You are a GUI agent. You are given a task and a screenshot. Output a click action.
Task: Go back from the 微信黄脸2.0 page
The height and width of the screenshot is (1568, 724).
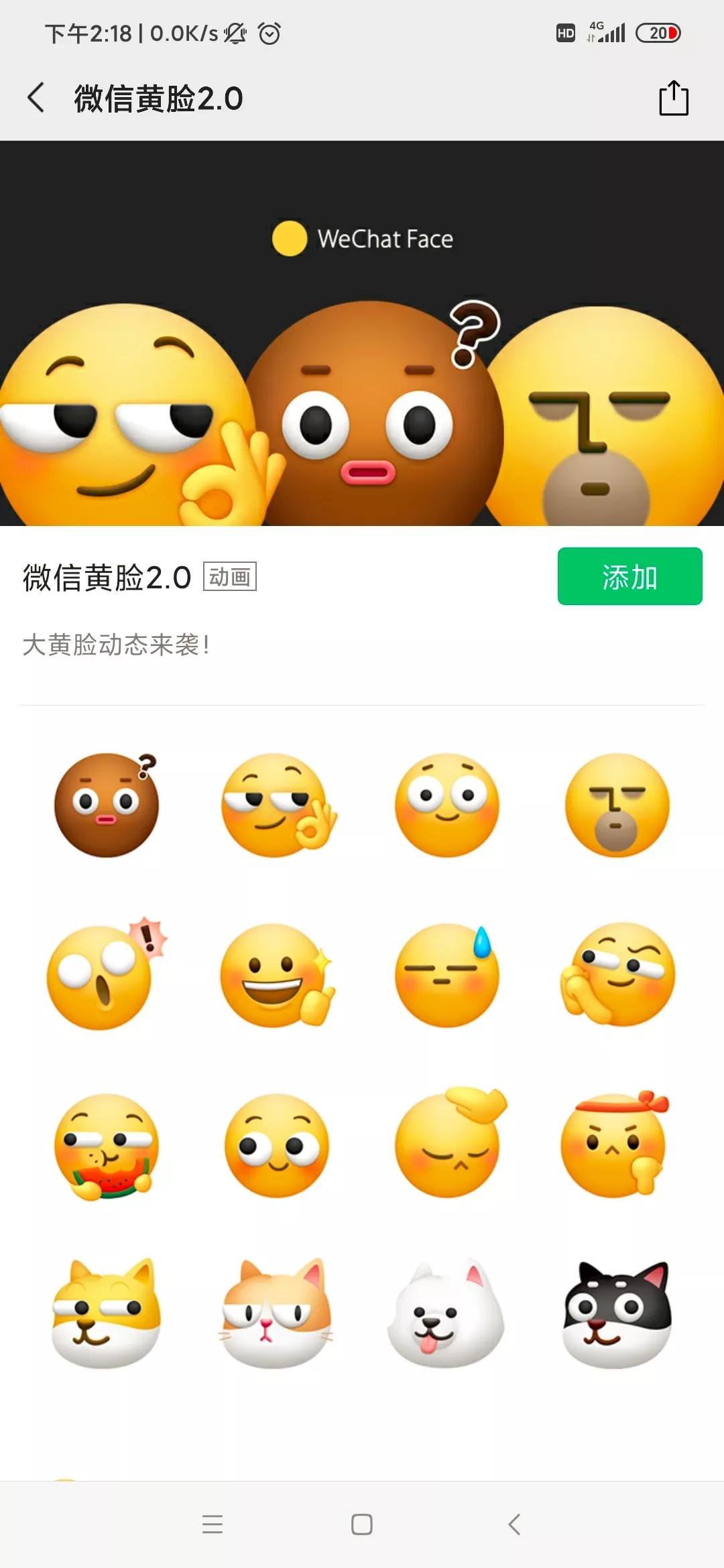(36, 98)
